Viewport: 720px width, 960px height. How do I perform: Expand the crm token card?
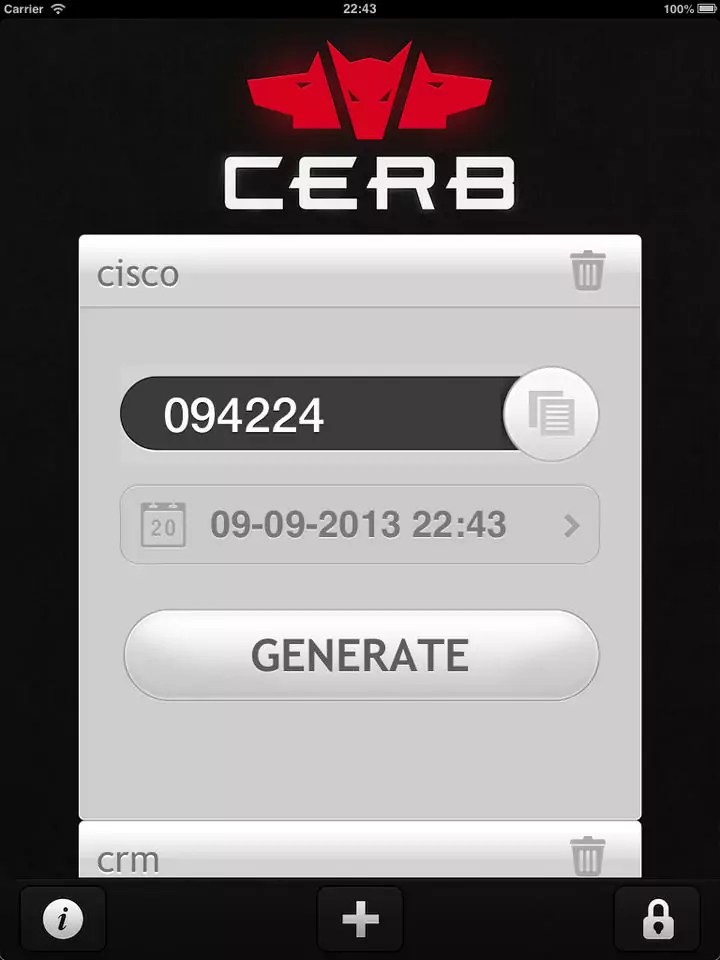(300, 858)
